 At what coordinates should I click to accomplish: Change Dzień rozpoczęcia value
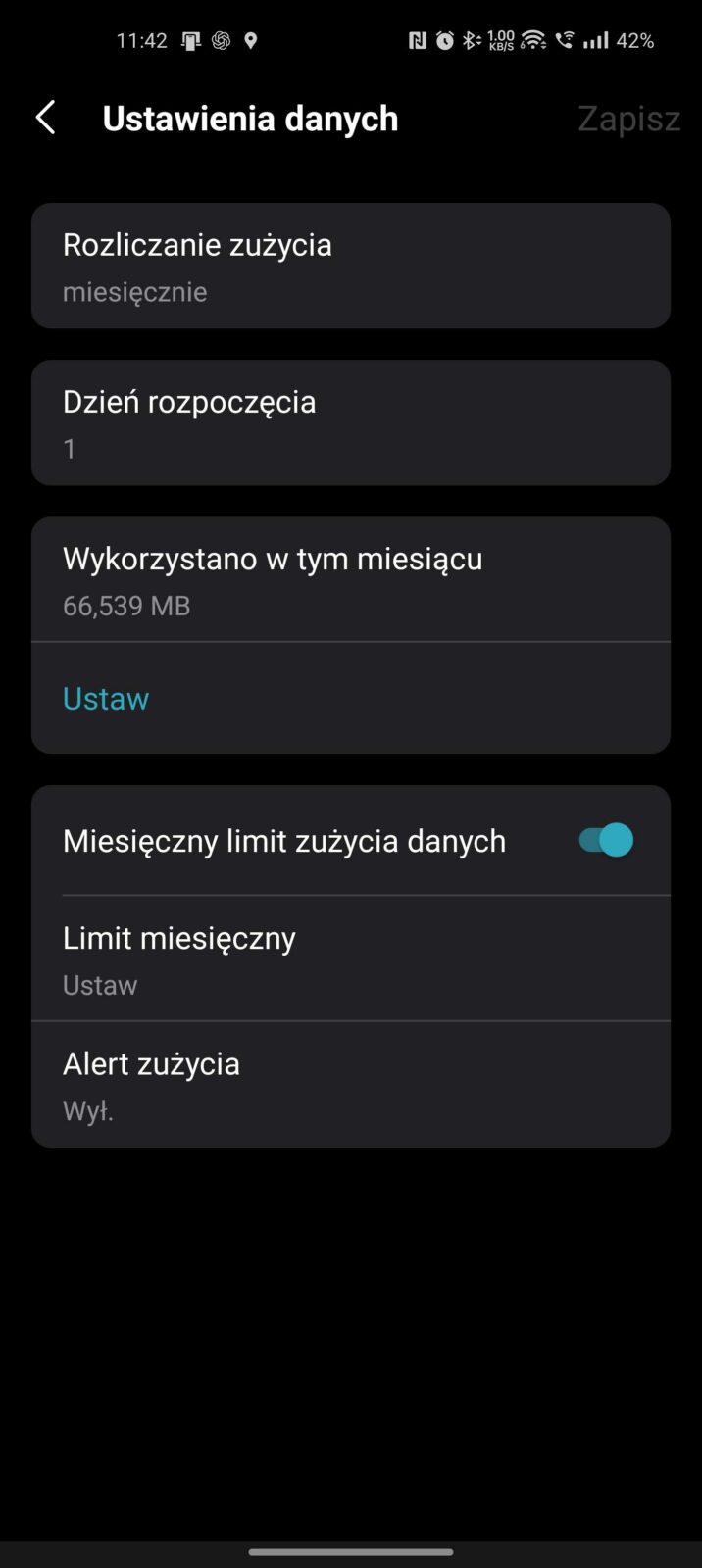click(350, 422)
